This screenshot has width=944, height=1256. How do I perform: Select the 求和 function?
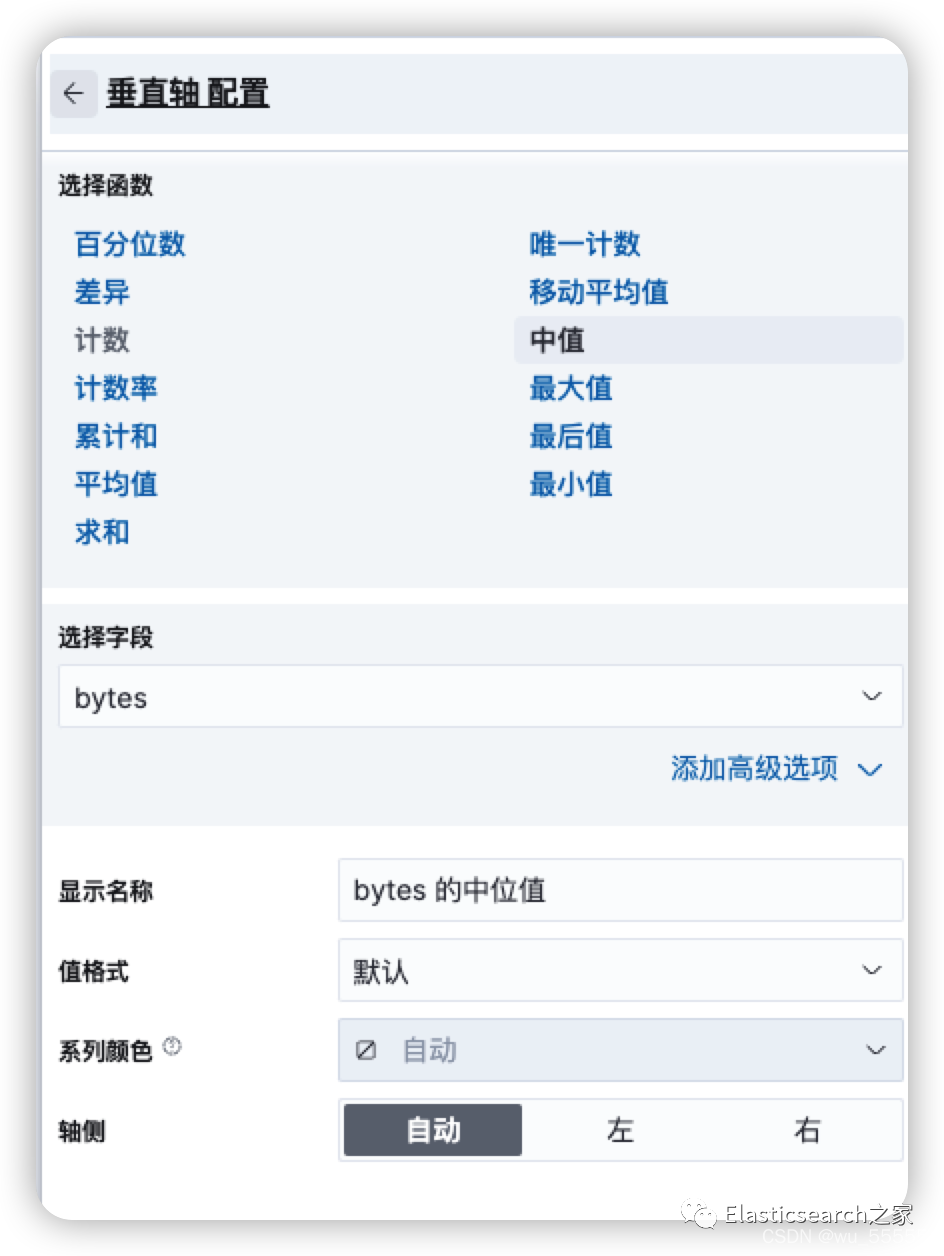coord(102,532)
